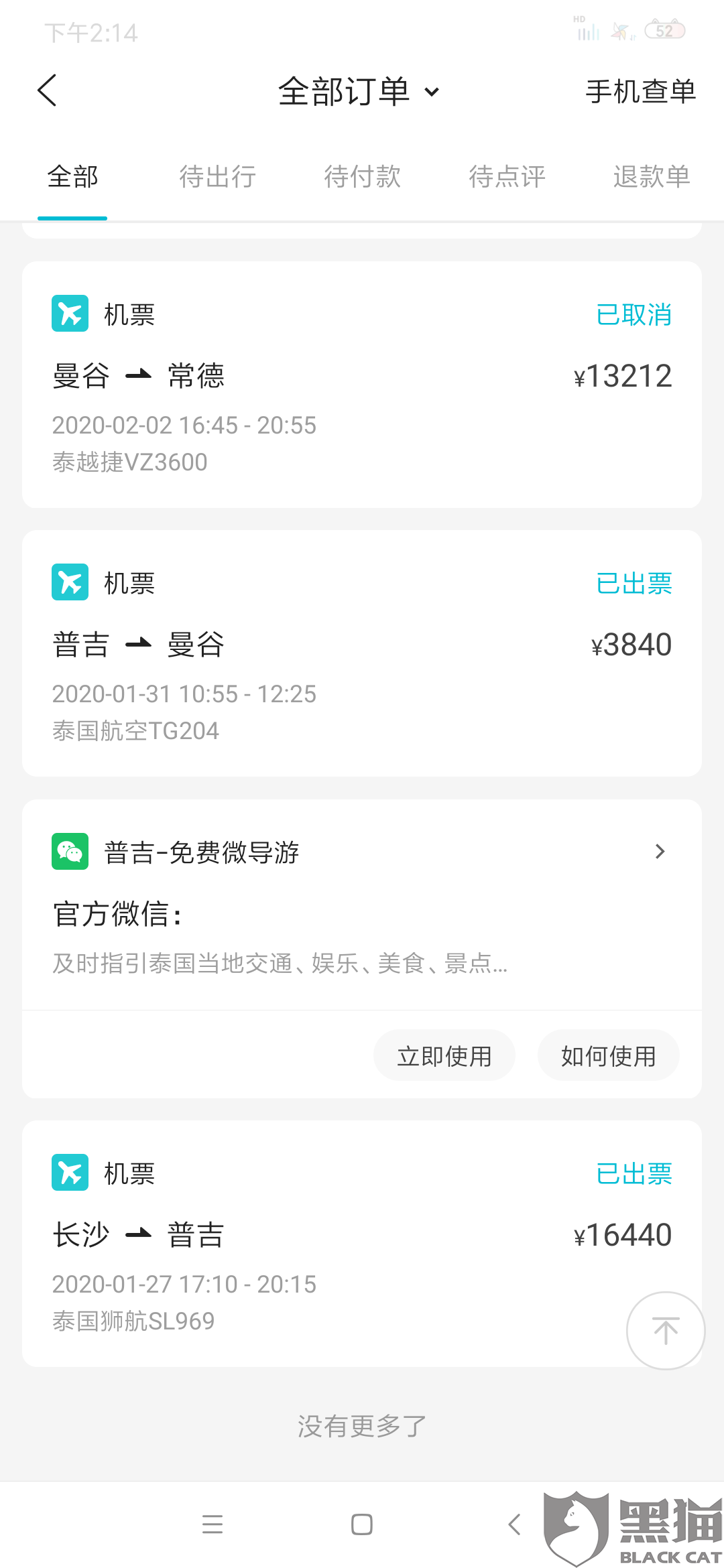Jump back to top with the arrow button
The height and width of the screenshot is (1568, 724).
(665, 1330)
